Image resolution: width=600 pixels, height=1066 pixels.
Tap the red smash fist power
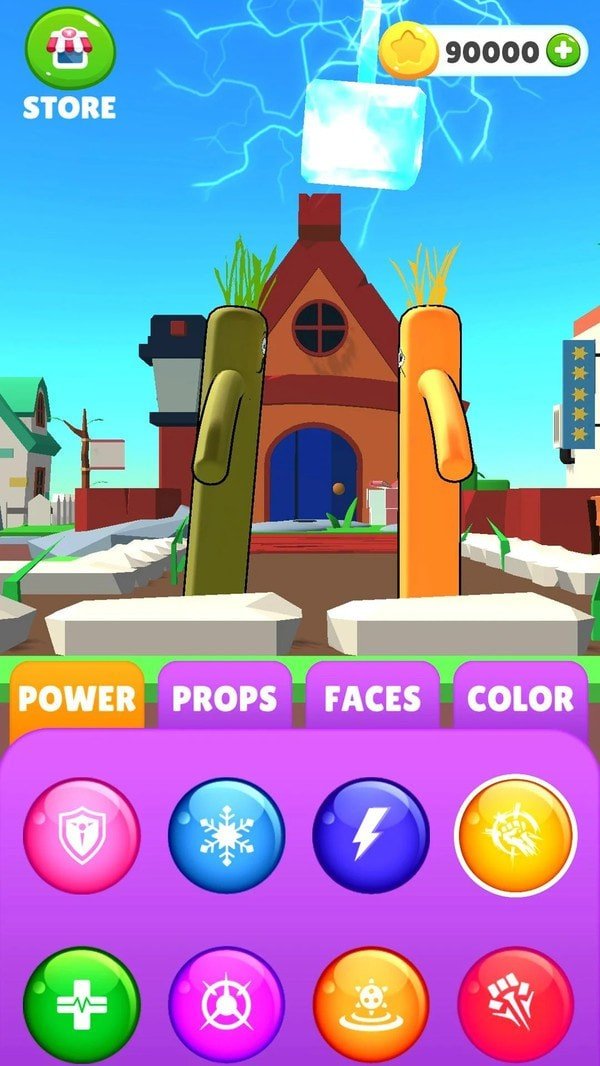pos(516,1003)
